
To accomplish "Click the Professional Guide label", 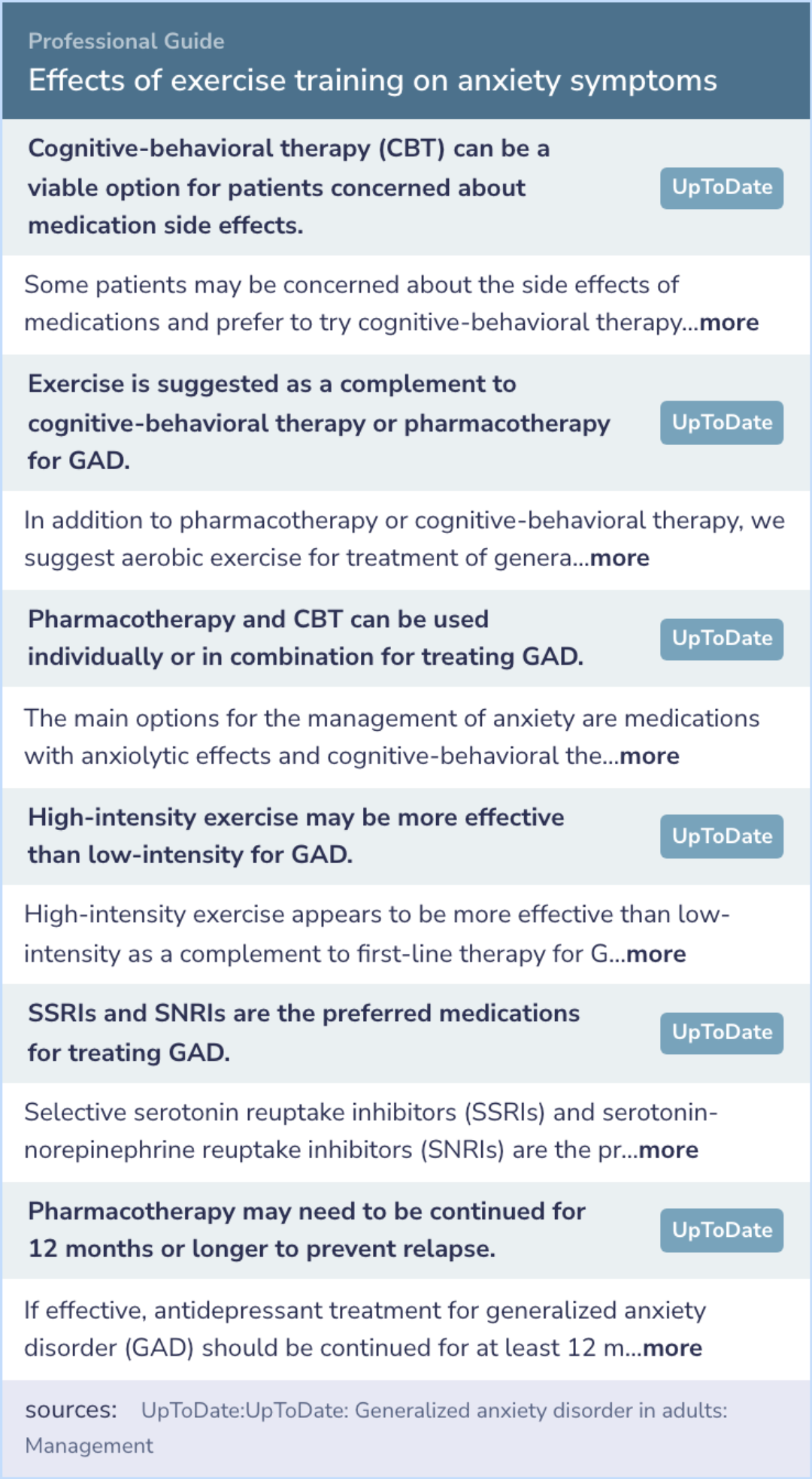I will point(125,42).
